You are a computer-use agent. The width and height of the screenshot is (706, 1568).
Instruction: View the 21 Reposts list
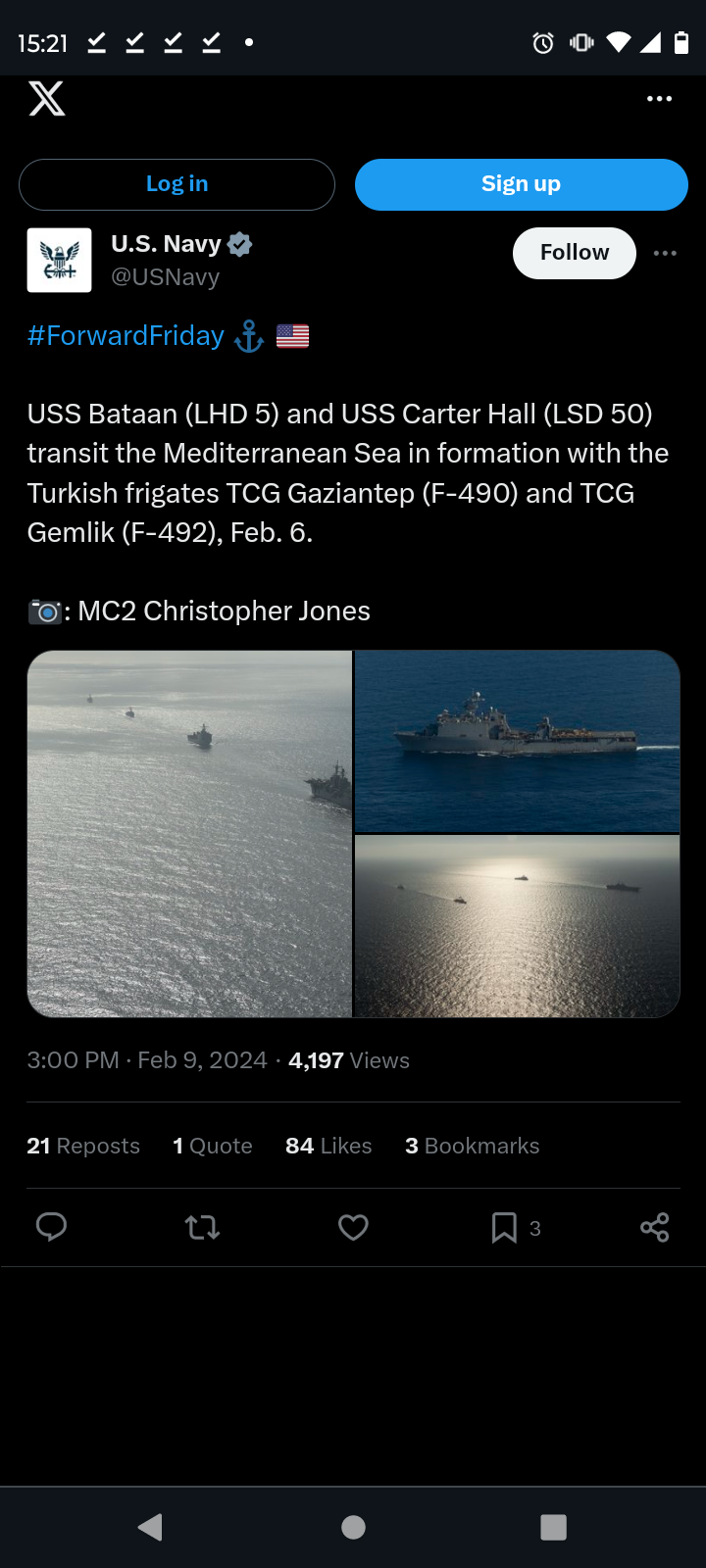(x=83, y=1146)
